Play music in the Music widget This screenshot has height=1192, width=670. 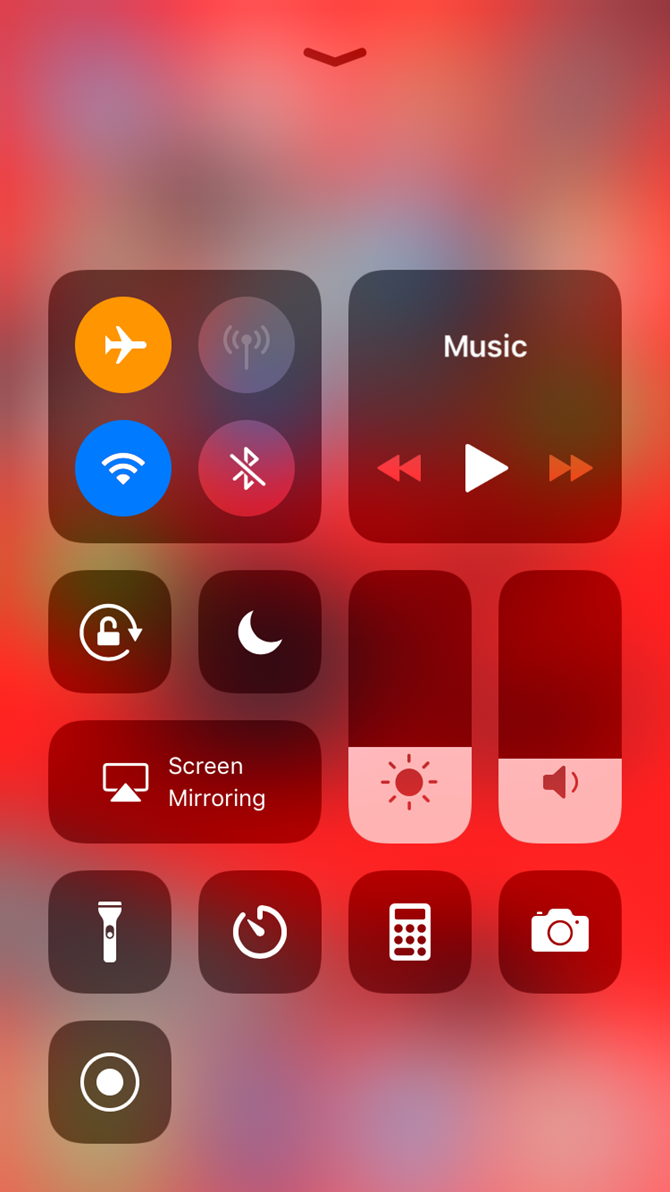point(485,468)
